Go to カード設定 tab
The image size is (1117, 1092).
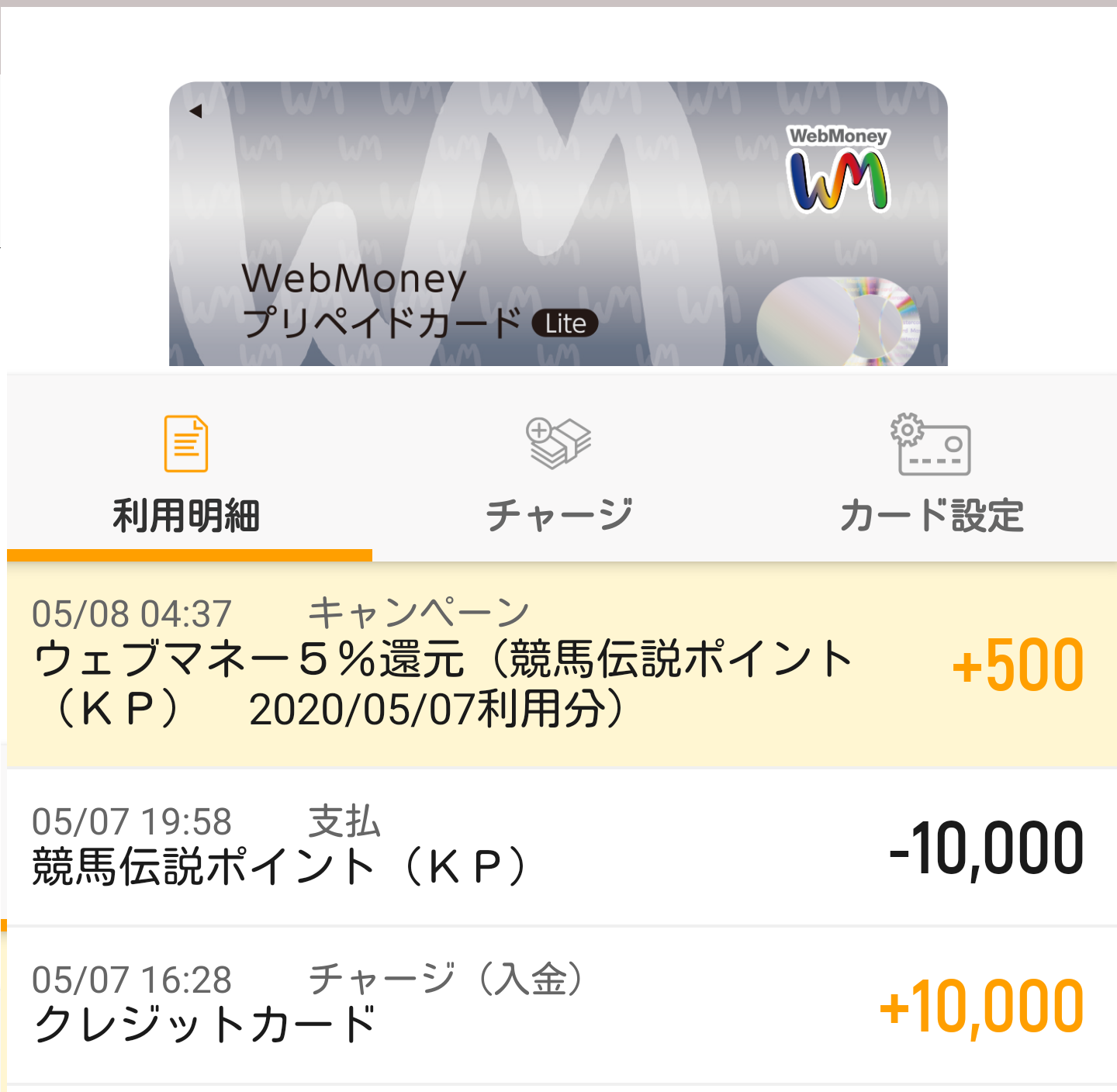[931, 475]
